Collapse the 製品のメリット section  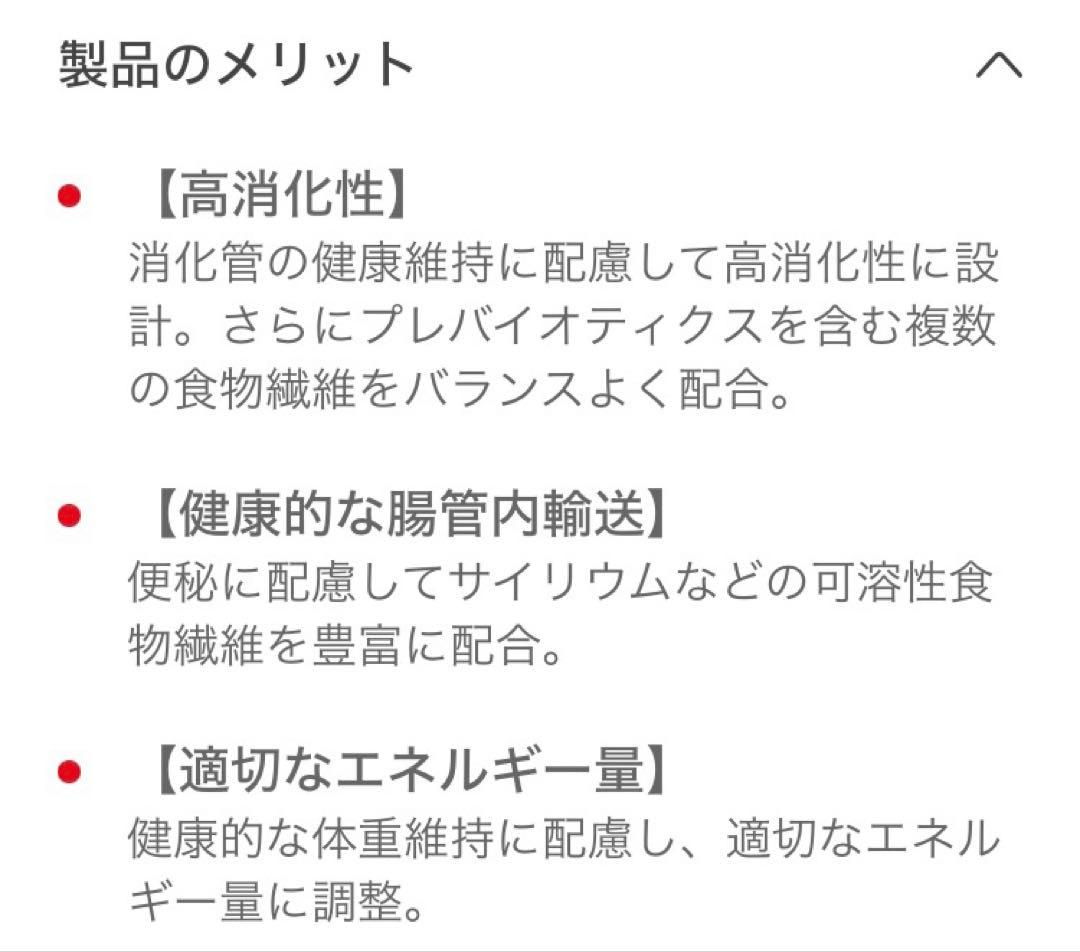click(x=998, y=66)
